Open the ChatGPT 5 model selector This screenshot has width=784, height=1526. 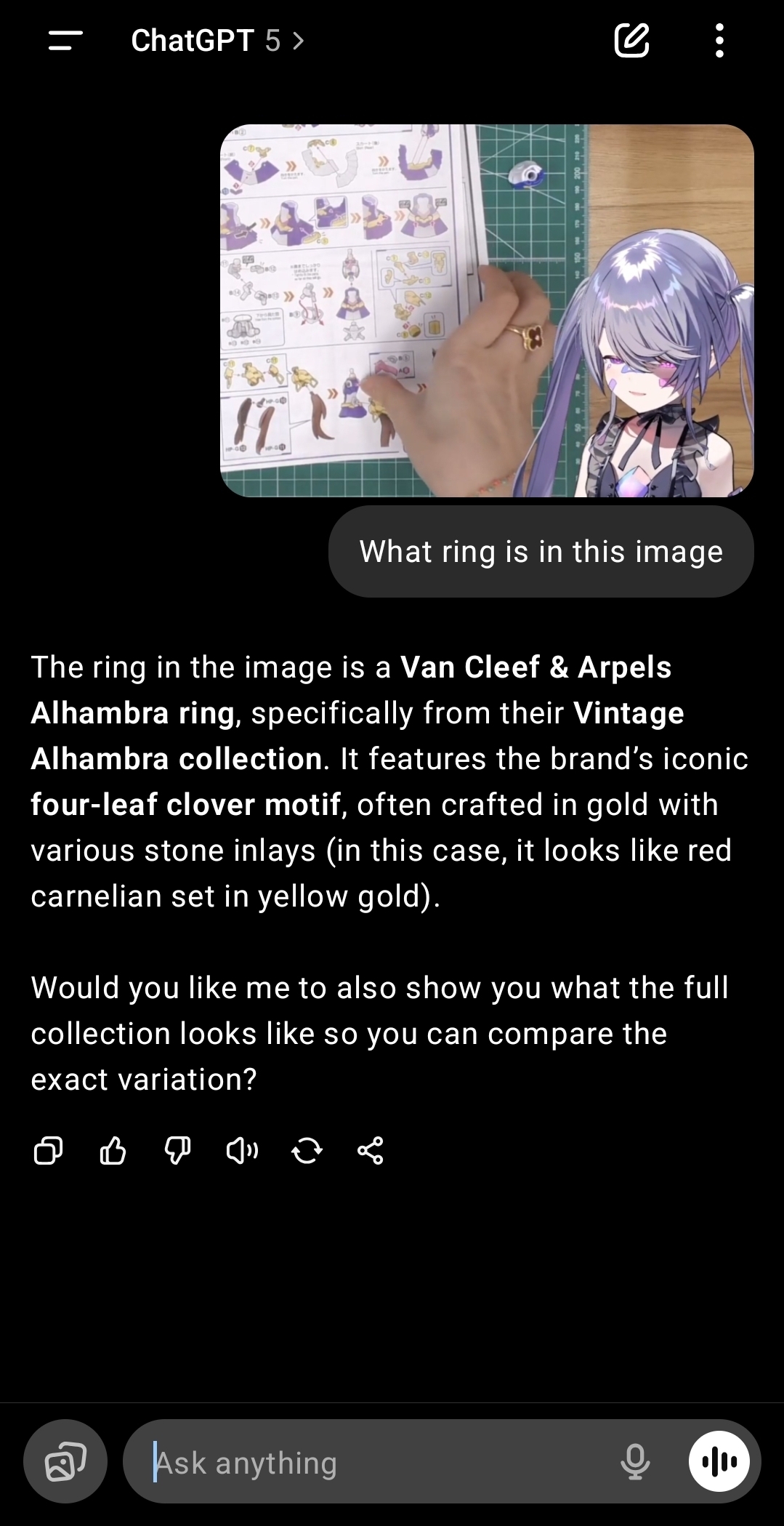pos(217,41)
